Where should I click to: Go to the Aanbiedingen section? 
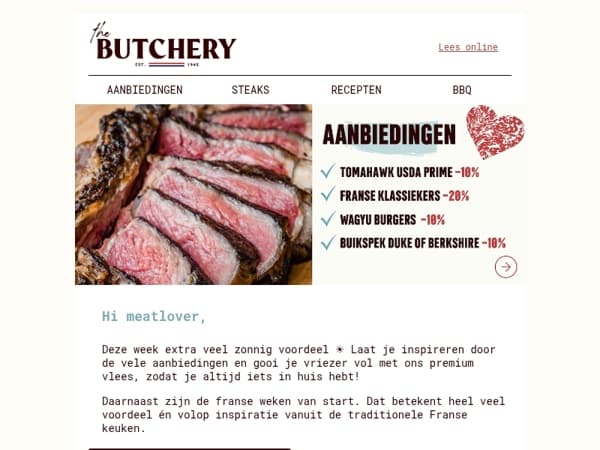(145, 90)
